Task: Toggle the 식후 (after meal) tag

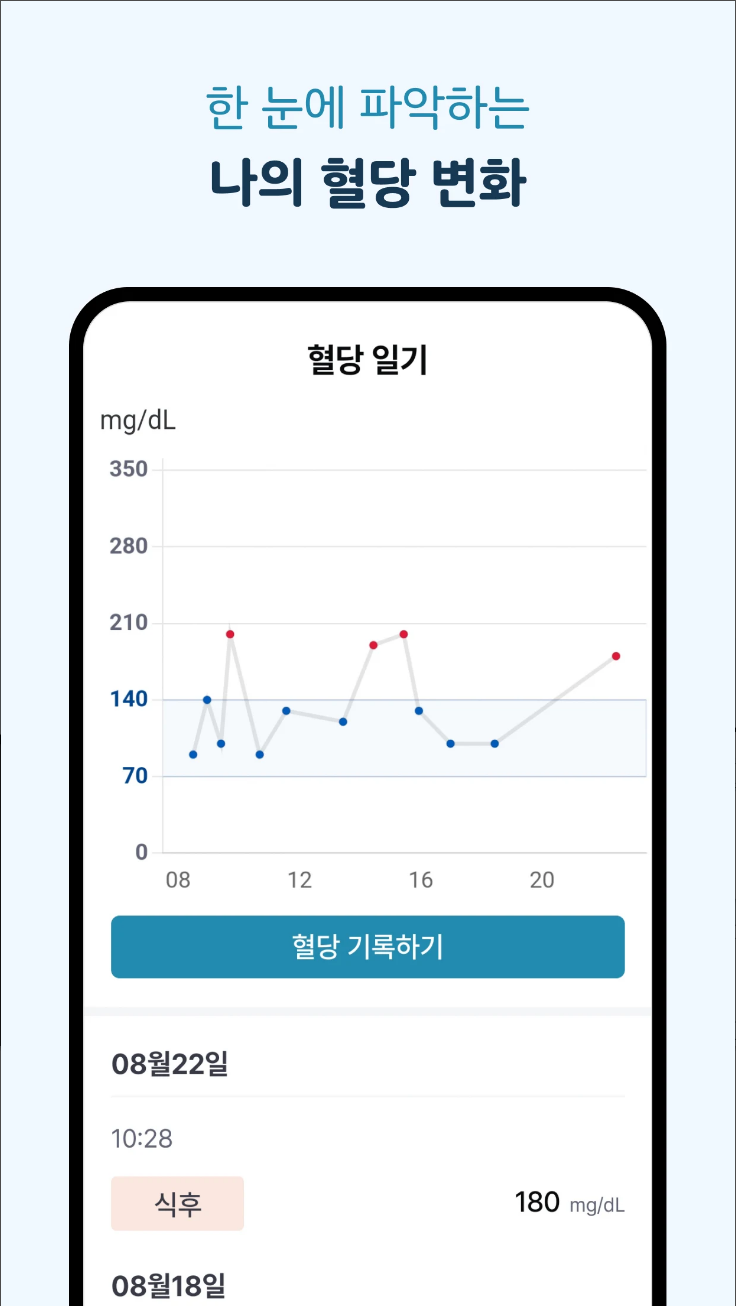Action: tap(177, 1204)
